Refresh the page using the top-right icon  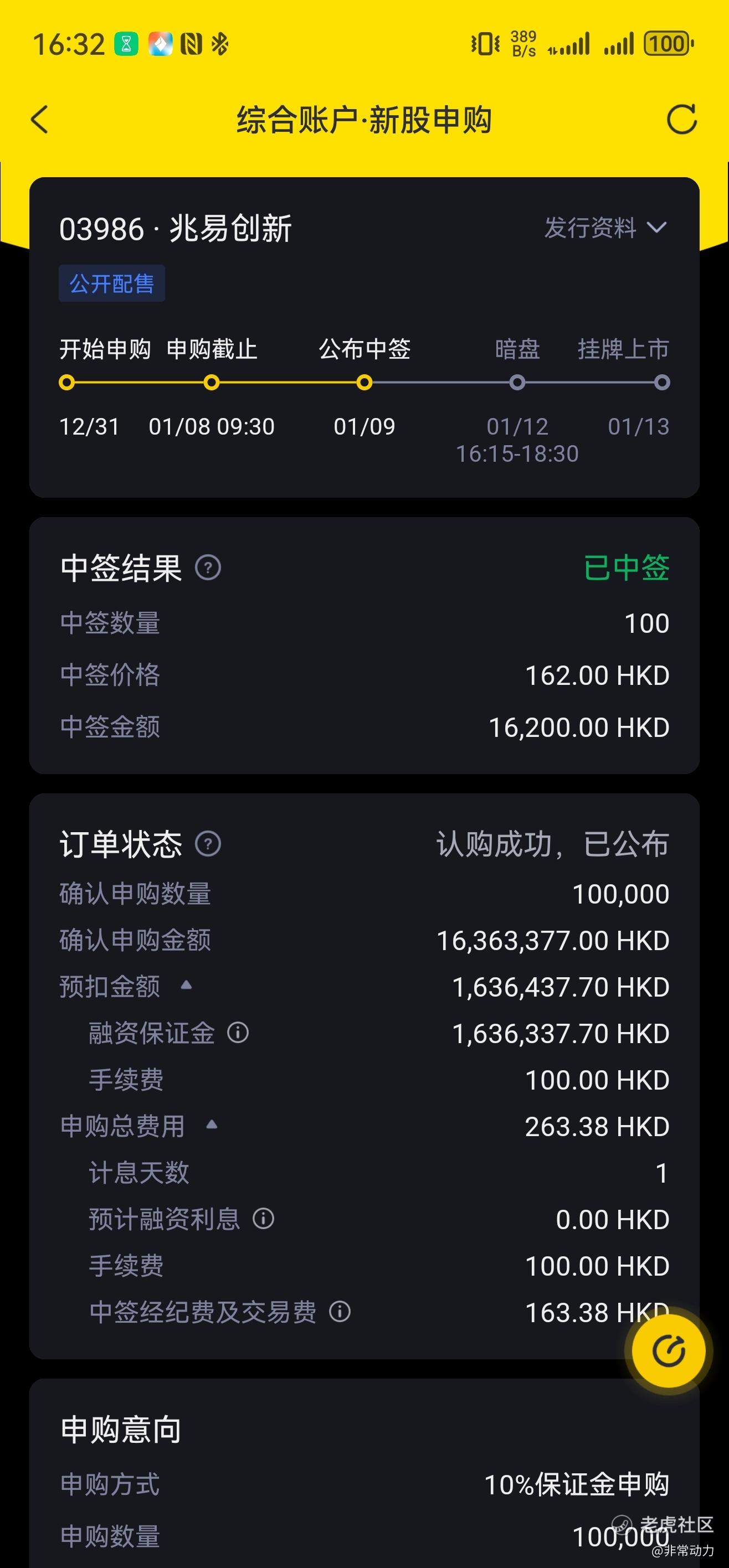pyautogui.click(x=681, y=119)
